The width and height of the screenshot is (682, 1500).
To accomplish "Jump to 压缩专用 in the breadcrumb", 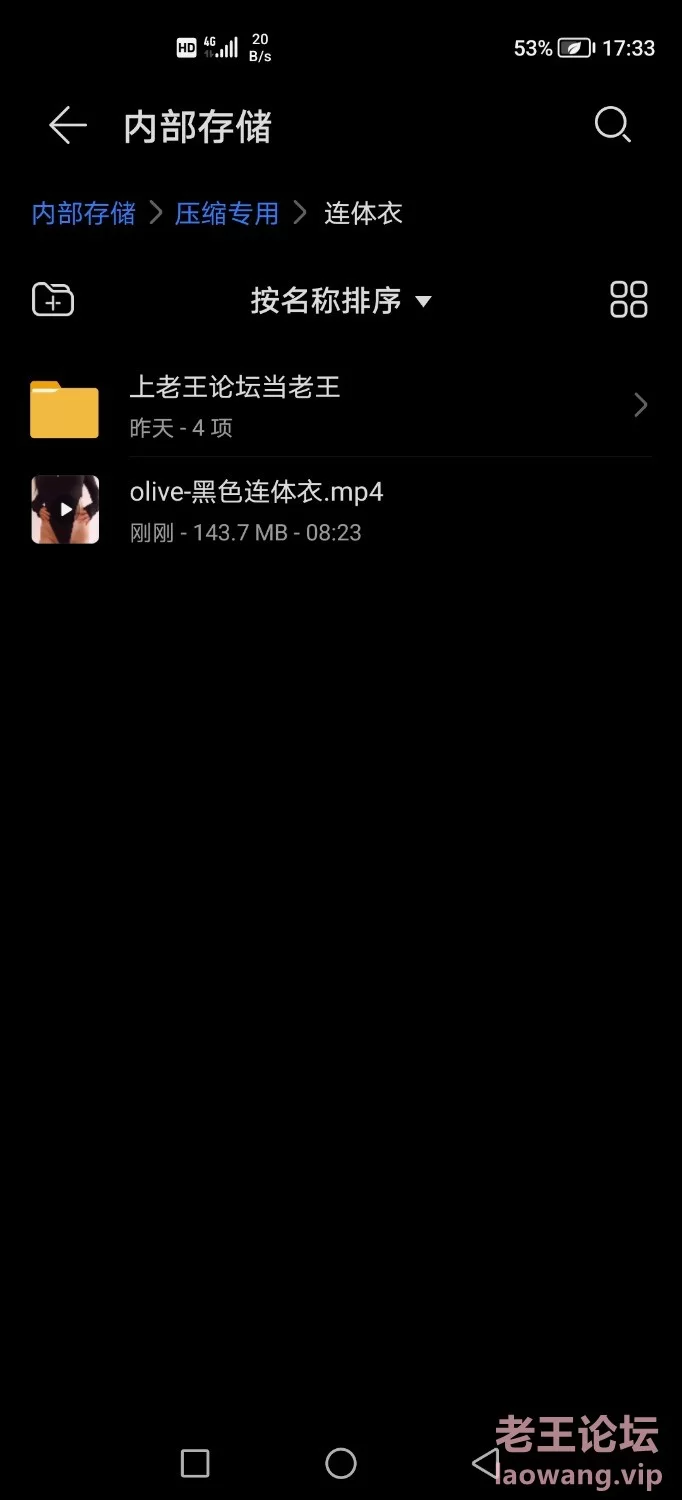I will click(227, 213).
